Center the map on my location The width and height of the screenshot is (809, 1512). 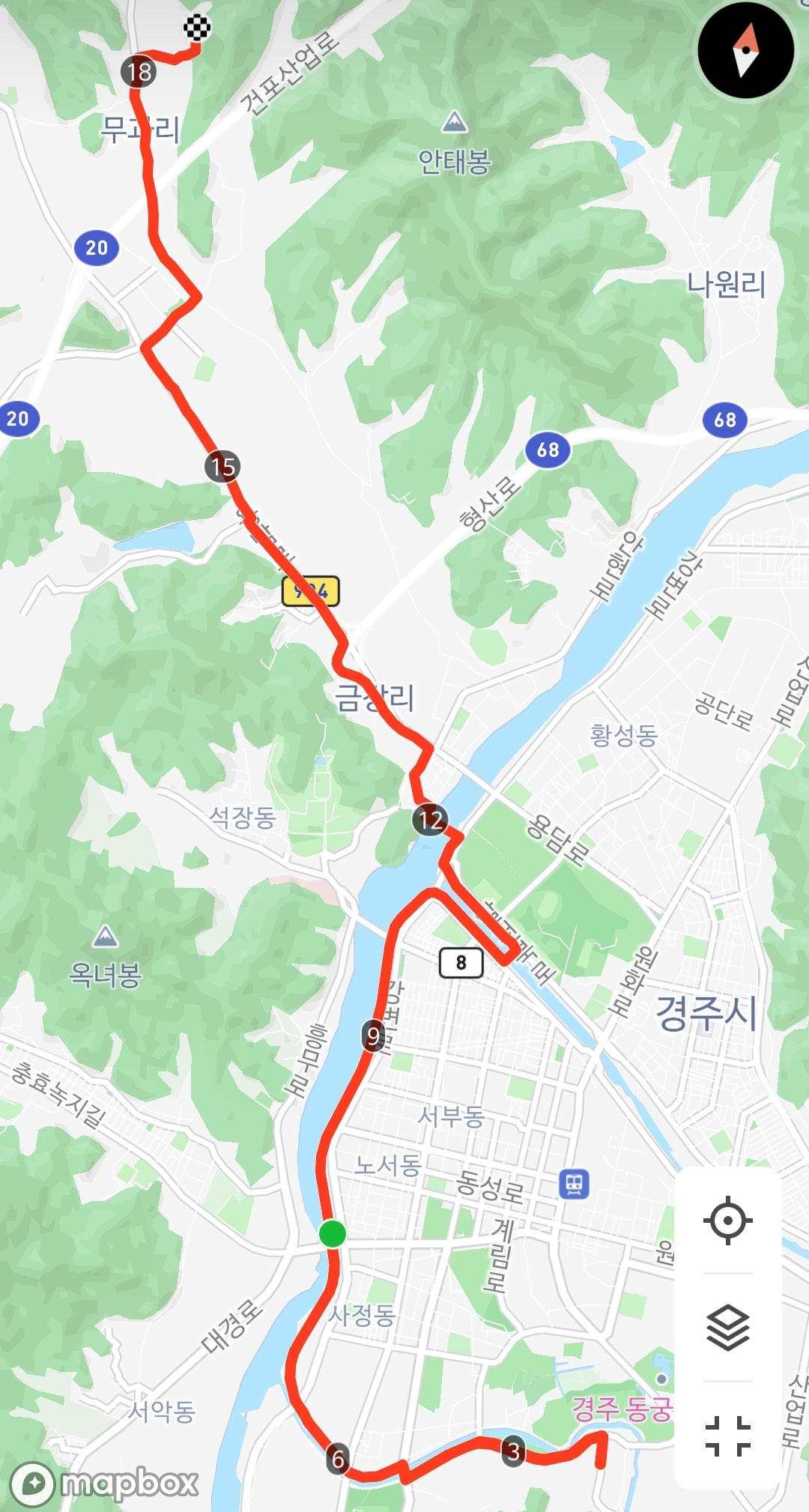click(727, 1221)
